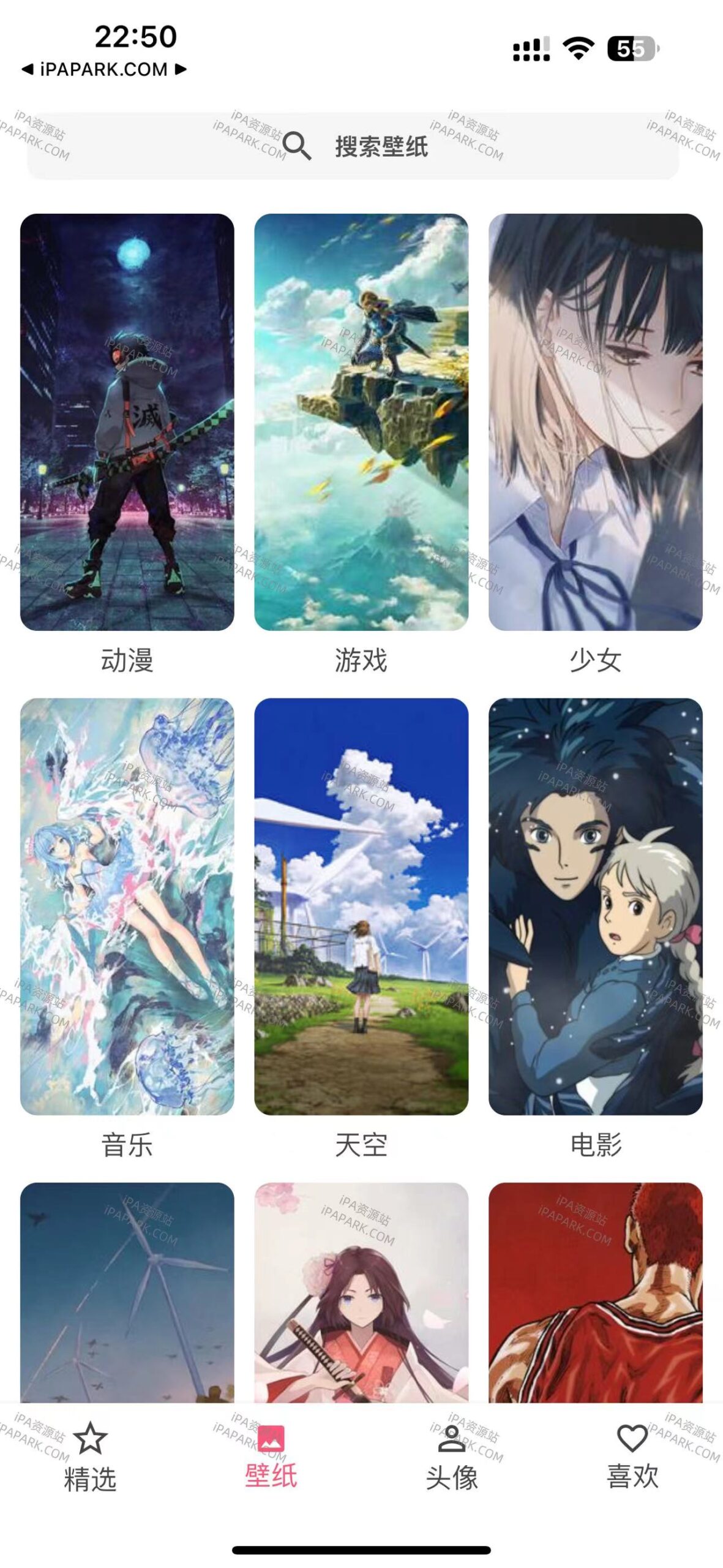Open the 天空 sky wallpaper category
The image size is (723, 1568).
(x=361, y=913)
